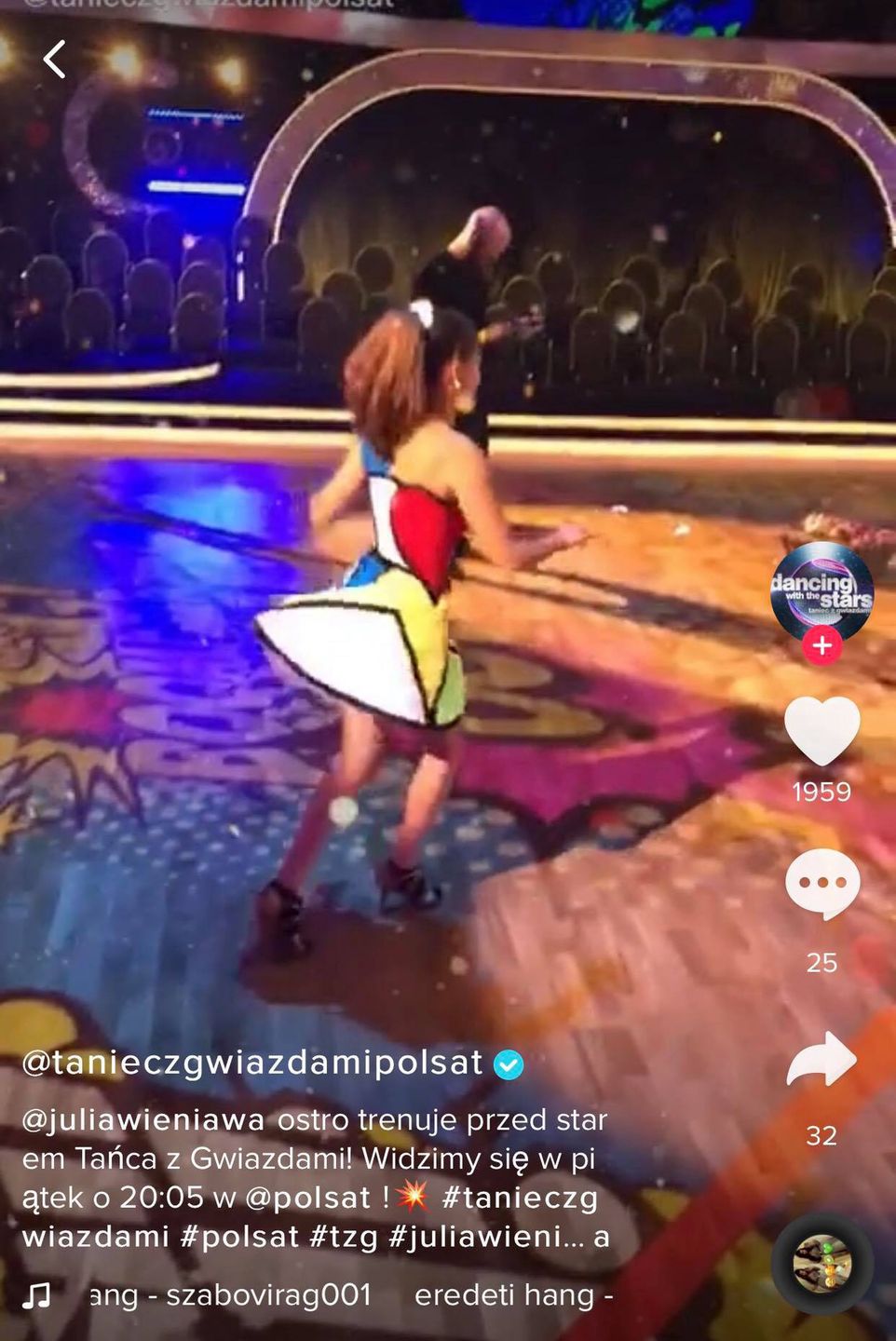896x1341 pixels.
Task: Open the @polsat mention in the caption
Action: 307,1198
